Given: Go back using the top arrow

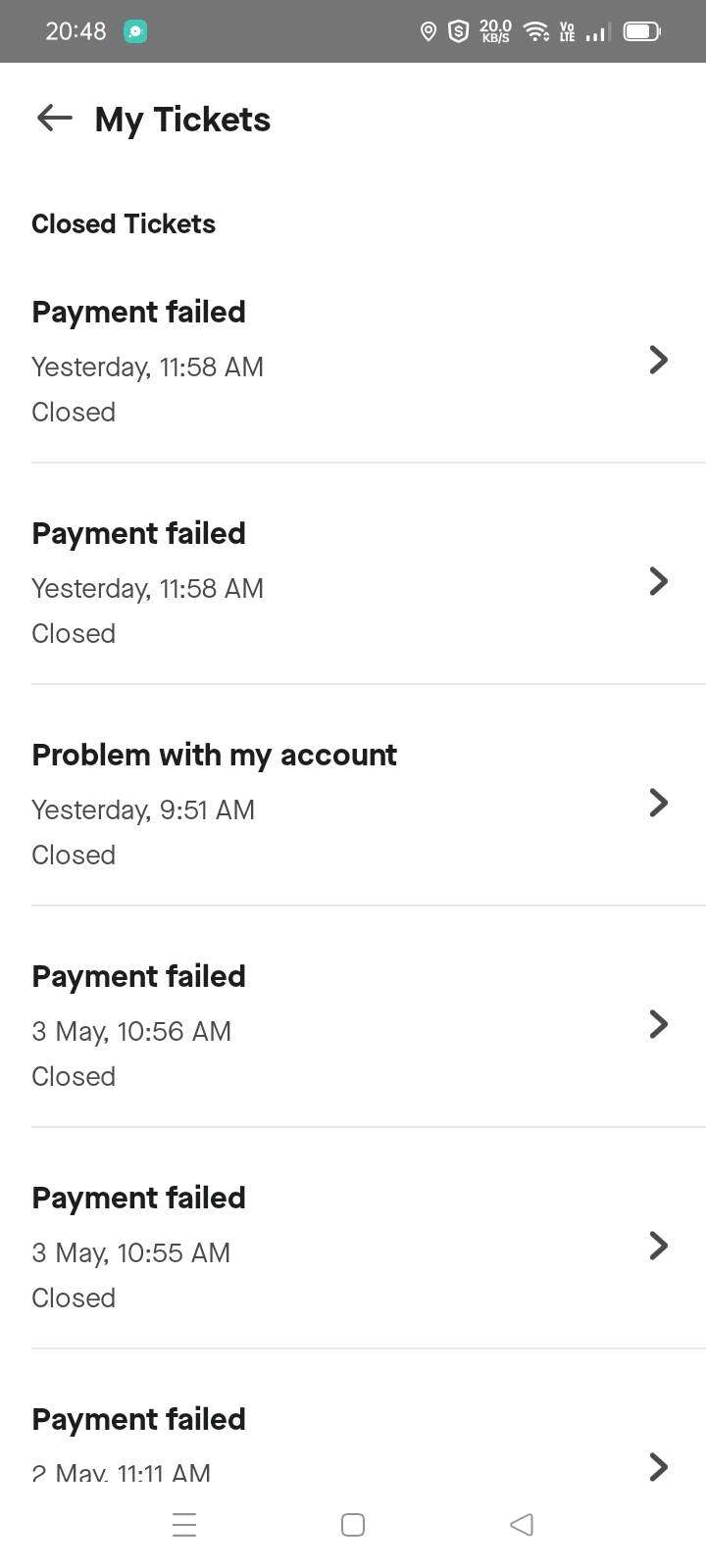Looking at the screenshot, I should tap(55, 119).
